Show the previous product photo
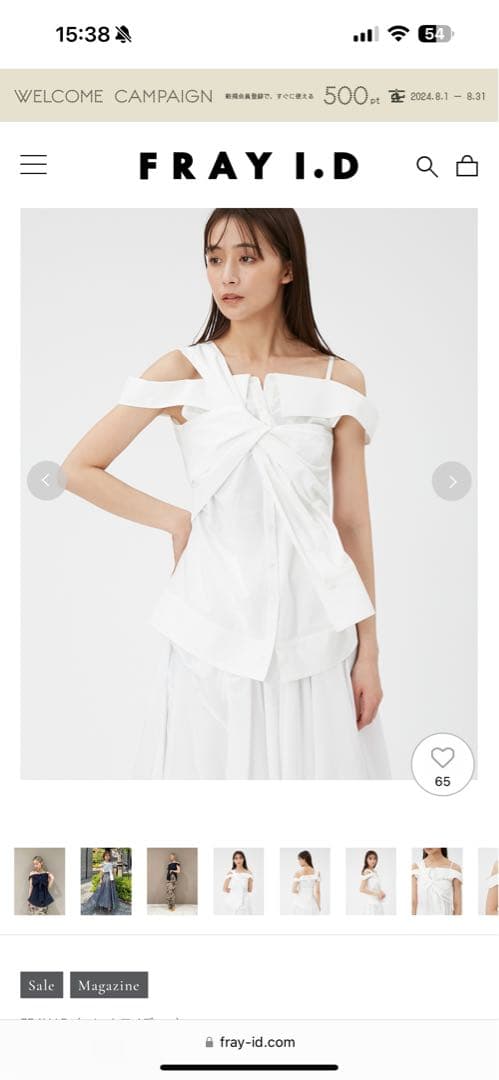The height and width of the screenshot is (1080, 499). 46,481
